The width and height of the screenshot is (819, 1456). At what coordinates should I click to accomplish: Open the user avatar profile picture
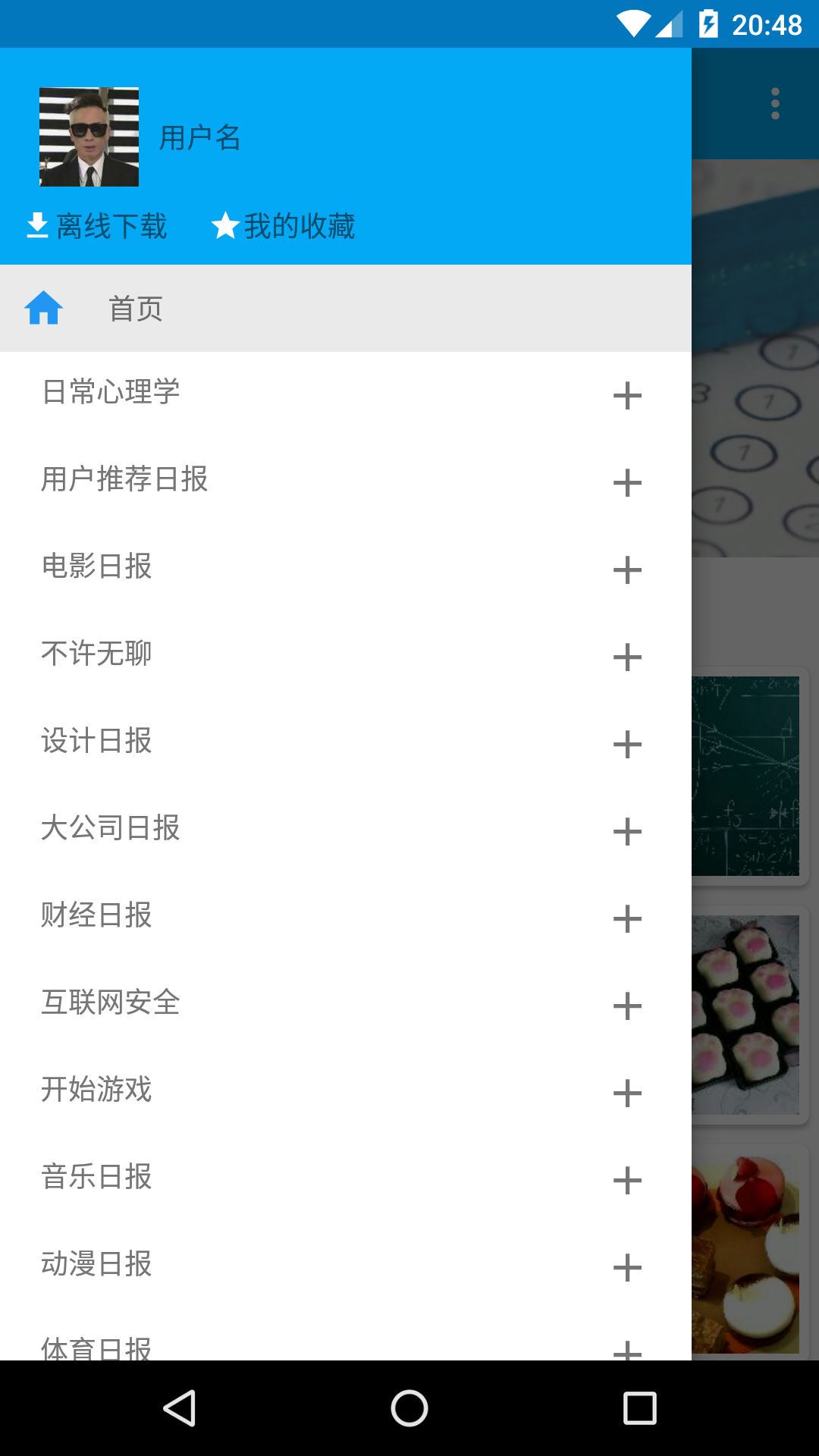(x=89, y=137)
